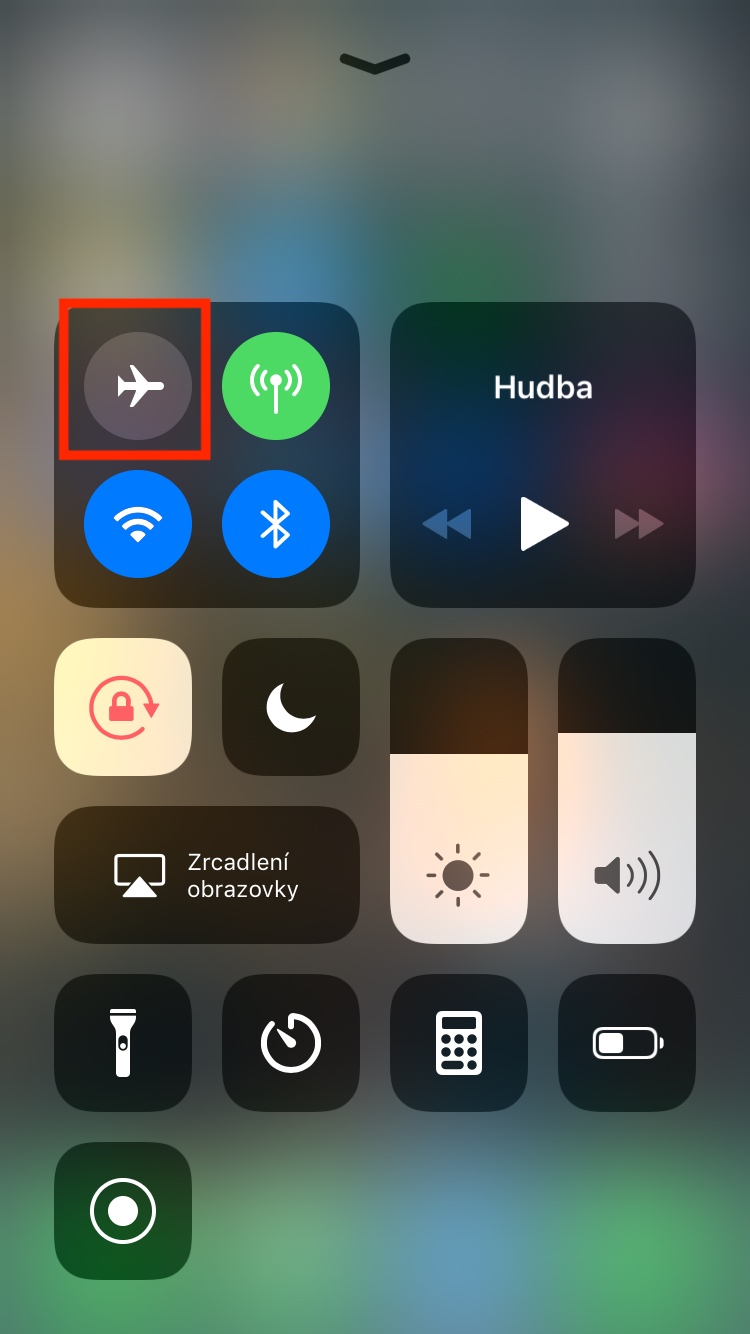Go back to the previous track

click(x=447, y=523)
